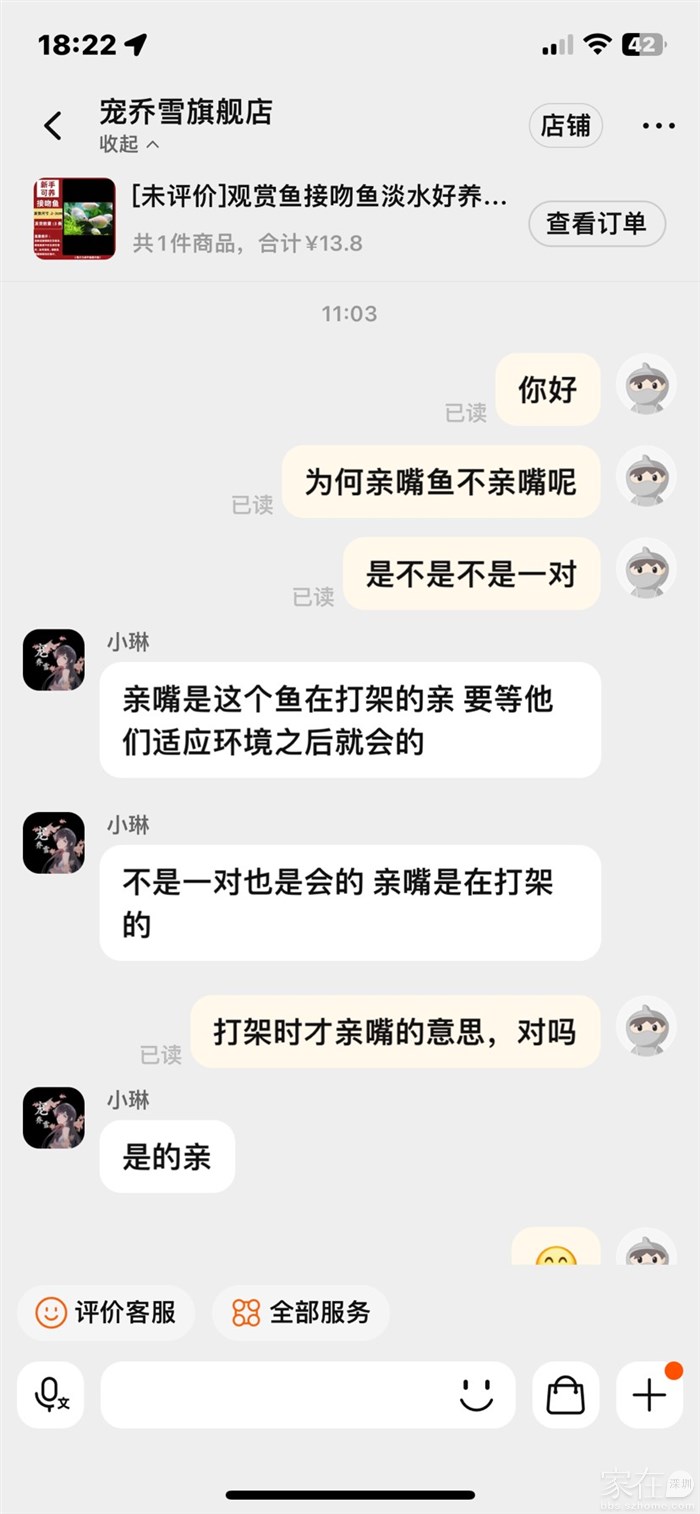Image resolution: width=700 pixels, height=1514 pixels.
Task: Open the kissing fish product thumbnail
Action: click(x=74, y=219)
